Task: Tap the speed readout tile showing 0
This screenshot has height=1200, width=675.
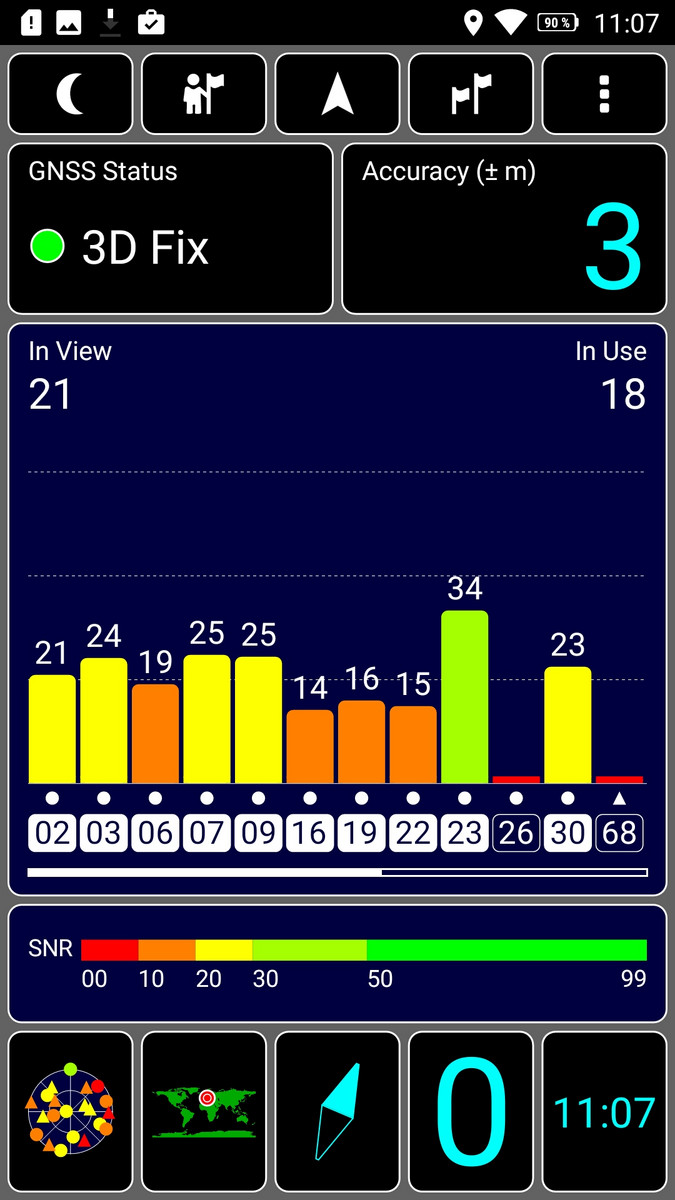Action: click(471, 1111)
